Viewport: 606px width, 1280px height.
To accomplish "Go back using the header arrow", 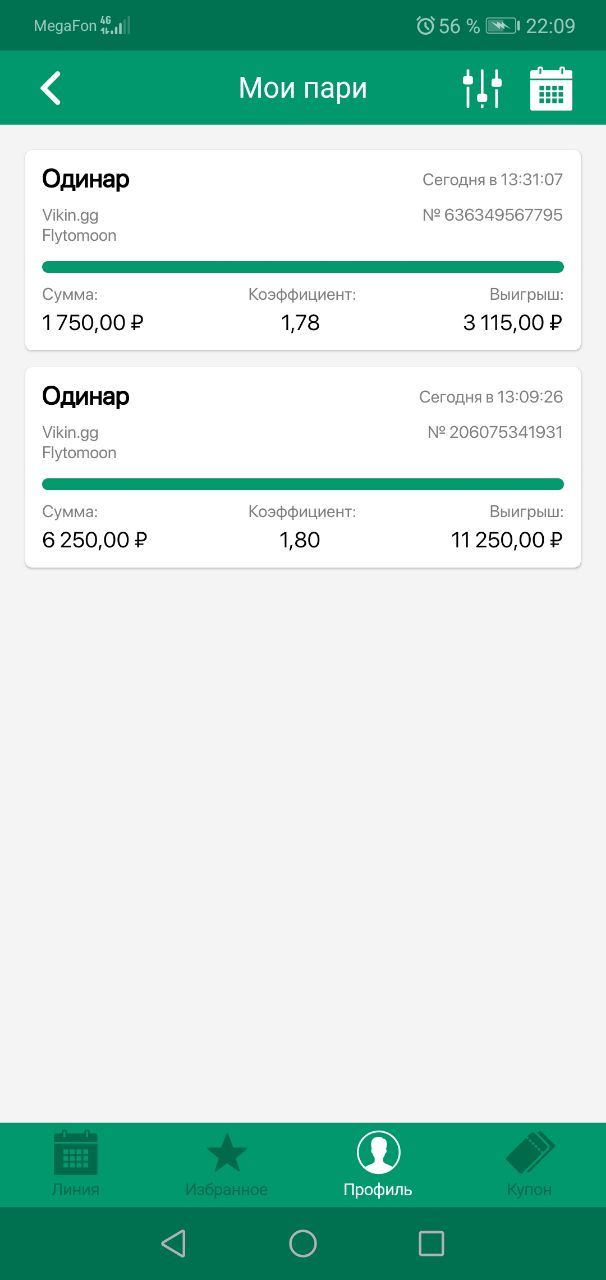I will click(x=51, y=88).
